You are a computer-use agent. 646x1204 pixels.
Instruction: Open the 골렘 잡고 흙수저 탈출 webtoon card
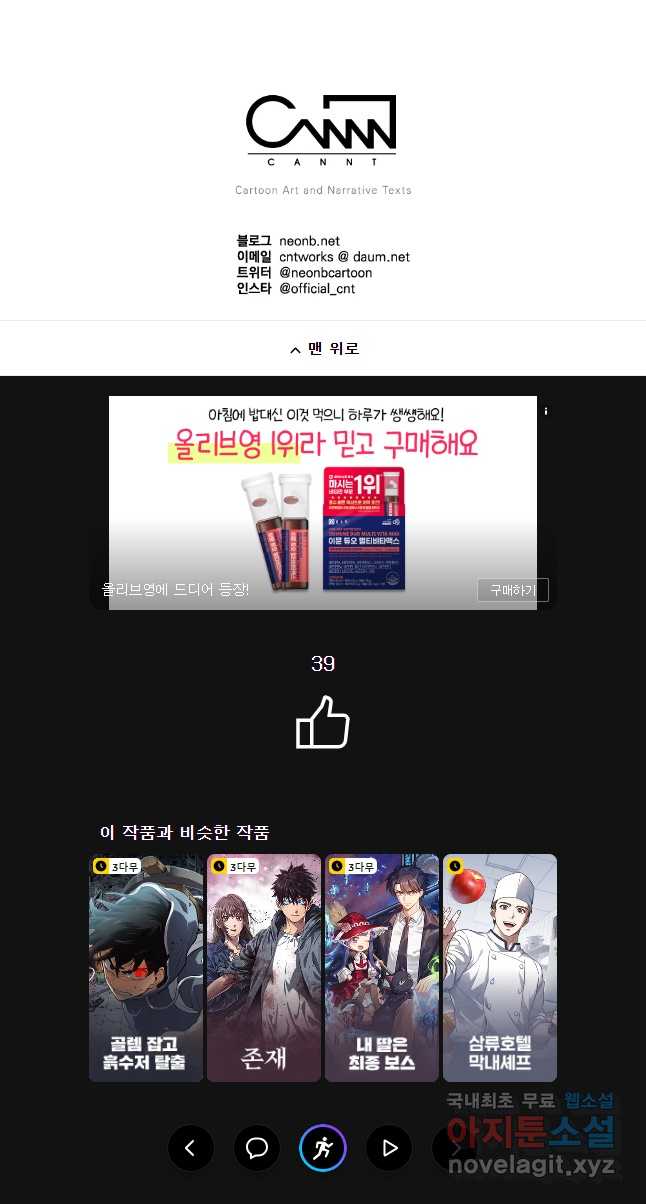[x=146, y=967]
